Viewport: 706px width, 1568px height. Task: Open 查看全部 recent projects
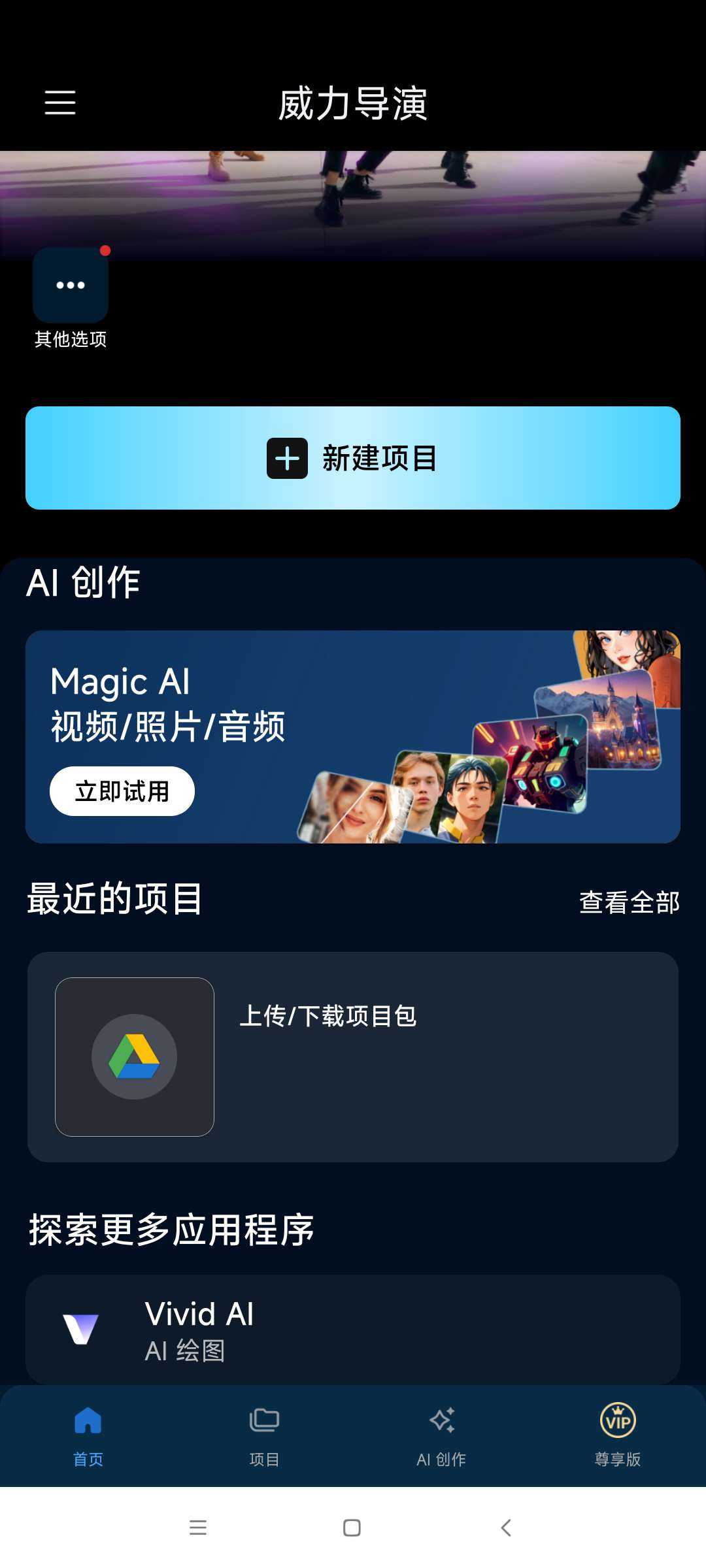pos(629,902)
